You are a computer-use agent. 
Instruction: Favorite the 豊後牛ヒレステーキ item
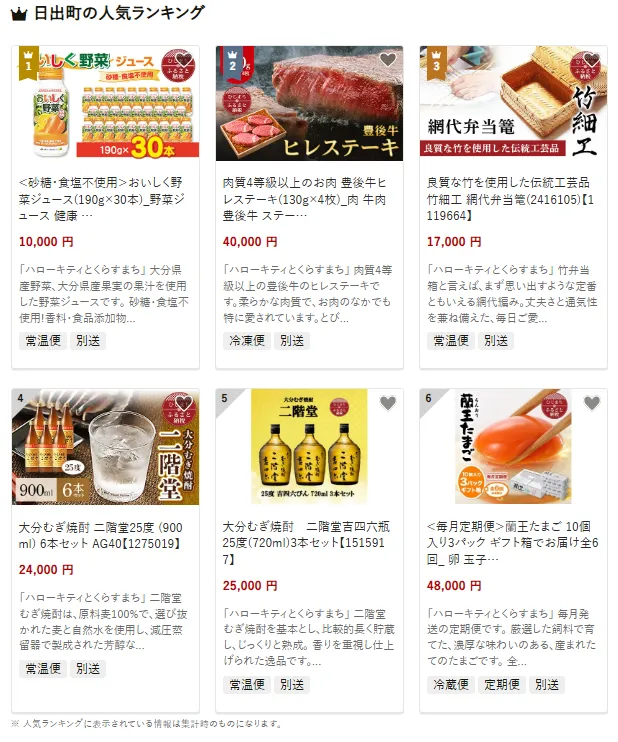coord(387,61)
